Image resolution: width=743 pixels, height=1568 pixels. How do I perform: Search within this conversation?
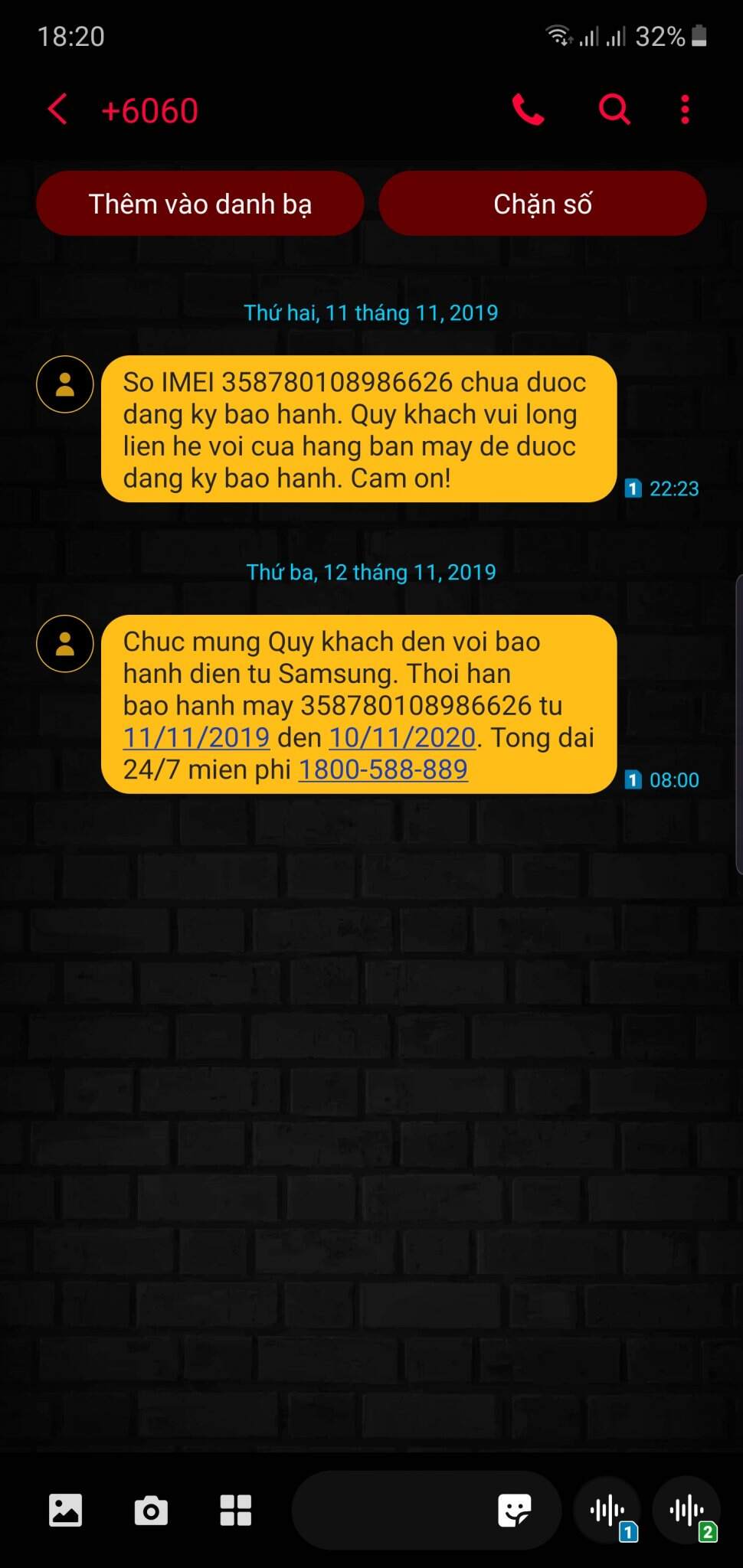pyautogui.click(x=614, y=109)
